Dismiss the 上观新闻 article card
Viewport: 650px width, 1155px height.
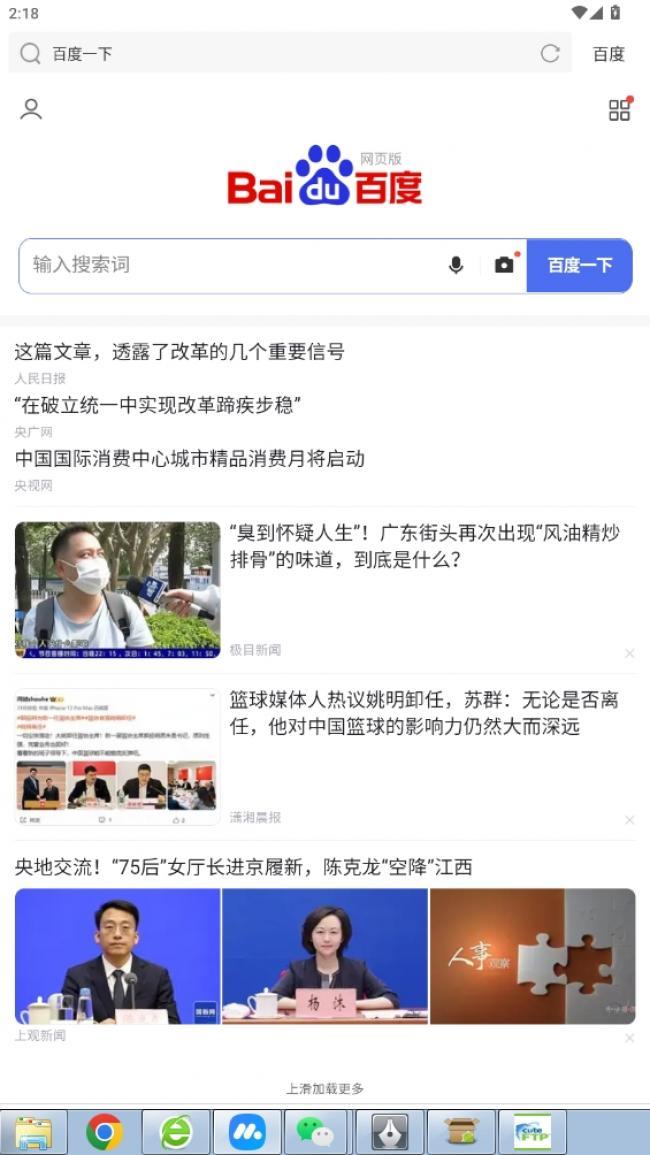(629, 1038)
